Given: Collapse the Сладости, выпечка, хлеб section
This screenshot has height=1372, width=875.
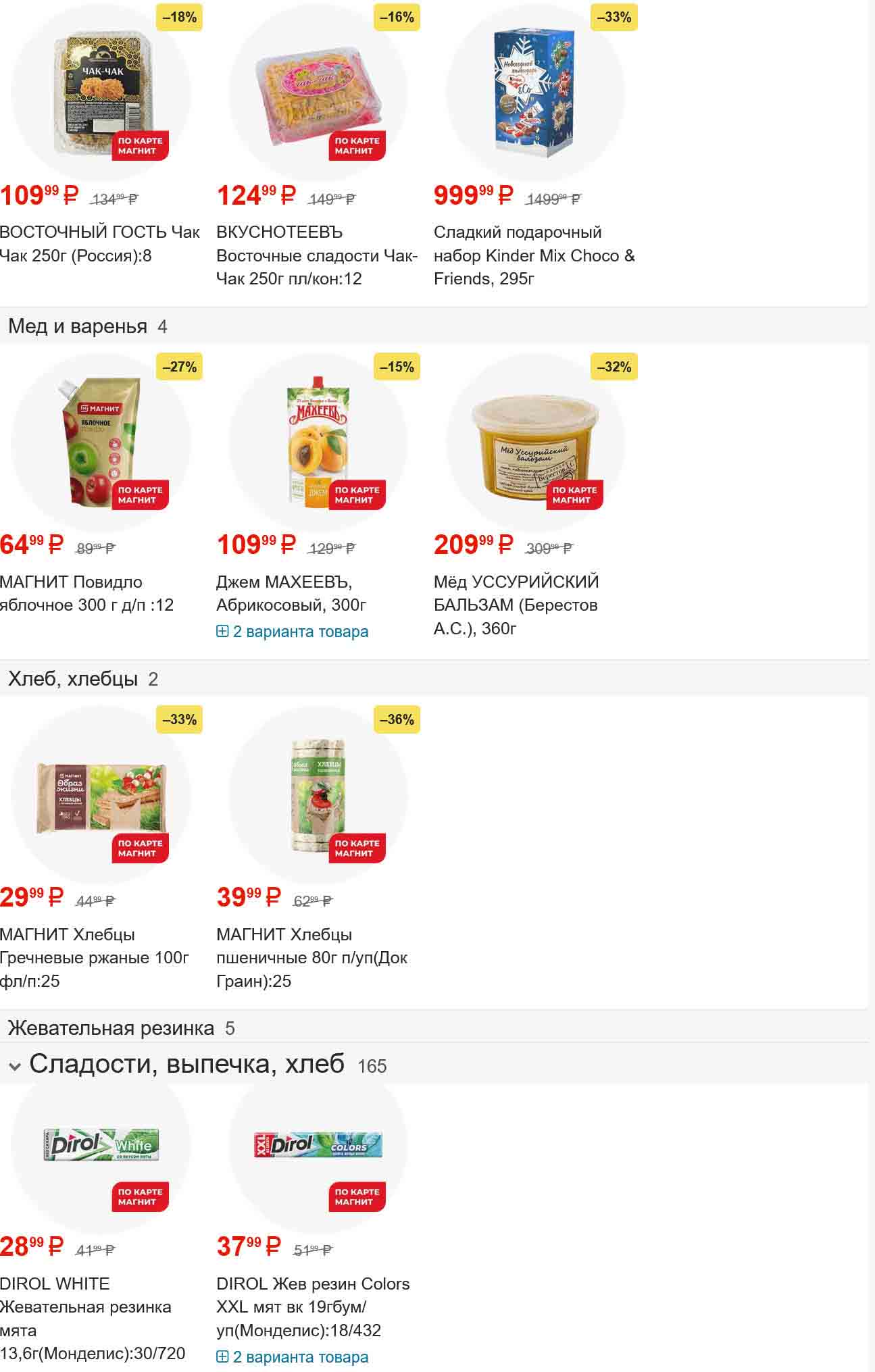Looking at the screenshot, I should [x=15, y=1067].
